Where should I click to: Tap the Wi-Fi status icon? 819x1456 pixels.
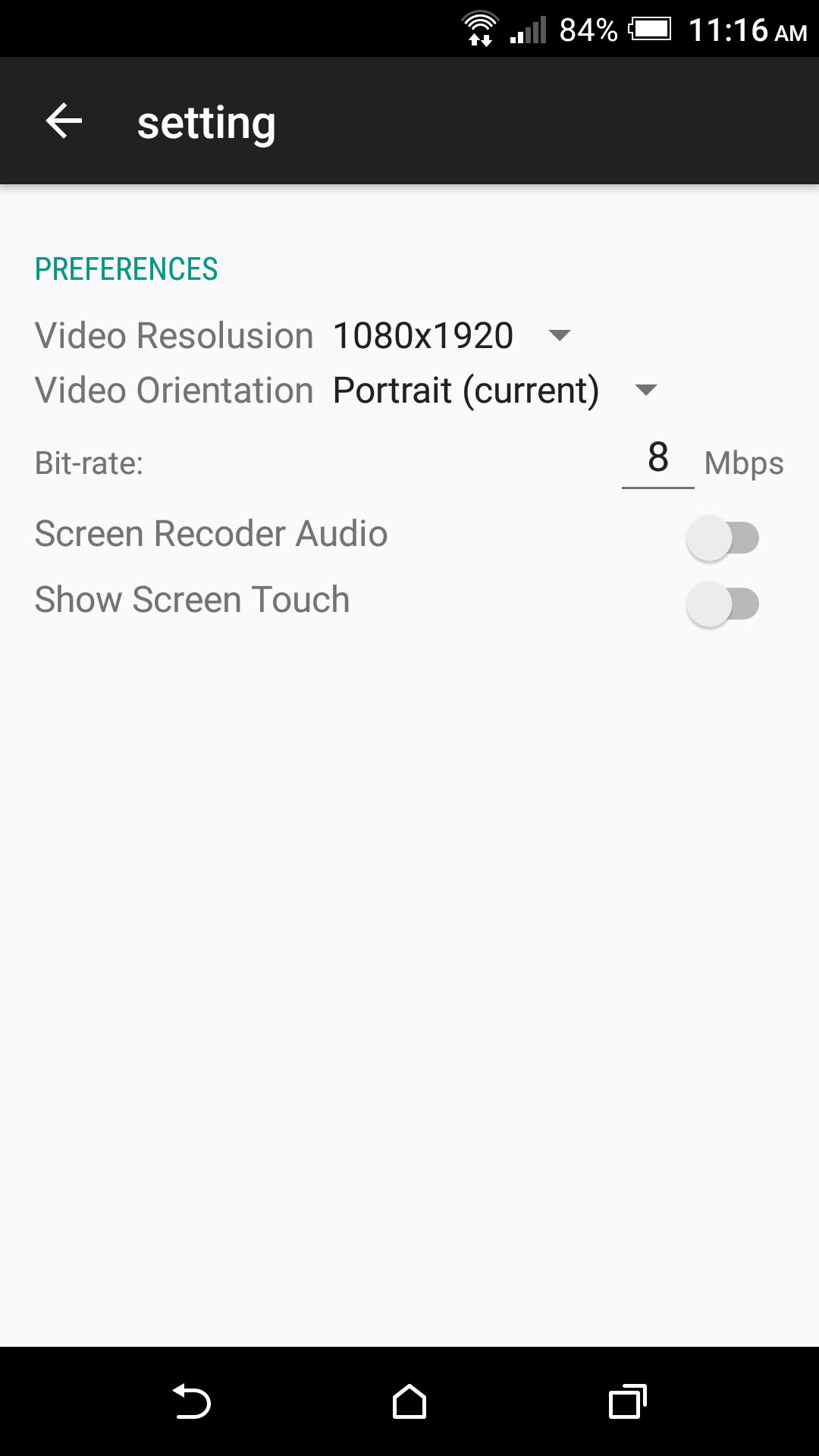[479, 29]
